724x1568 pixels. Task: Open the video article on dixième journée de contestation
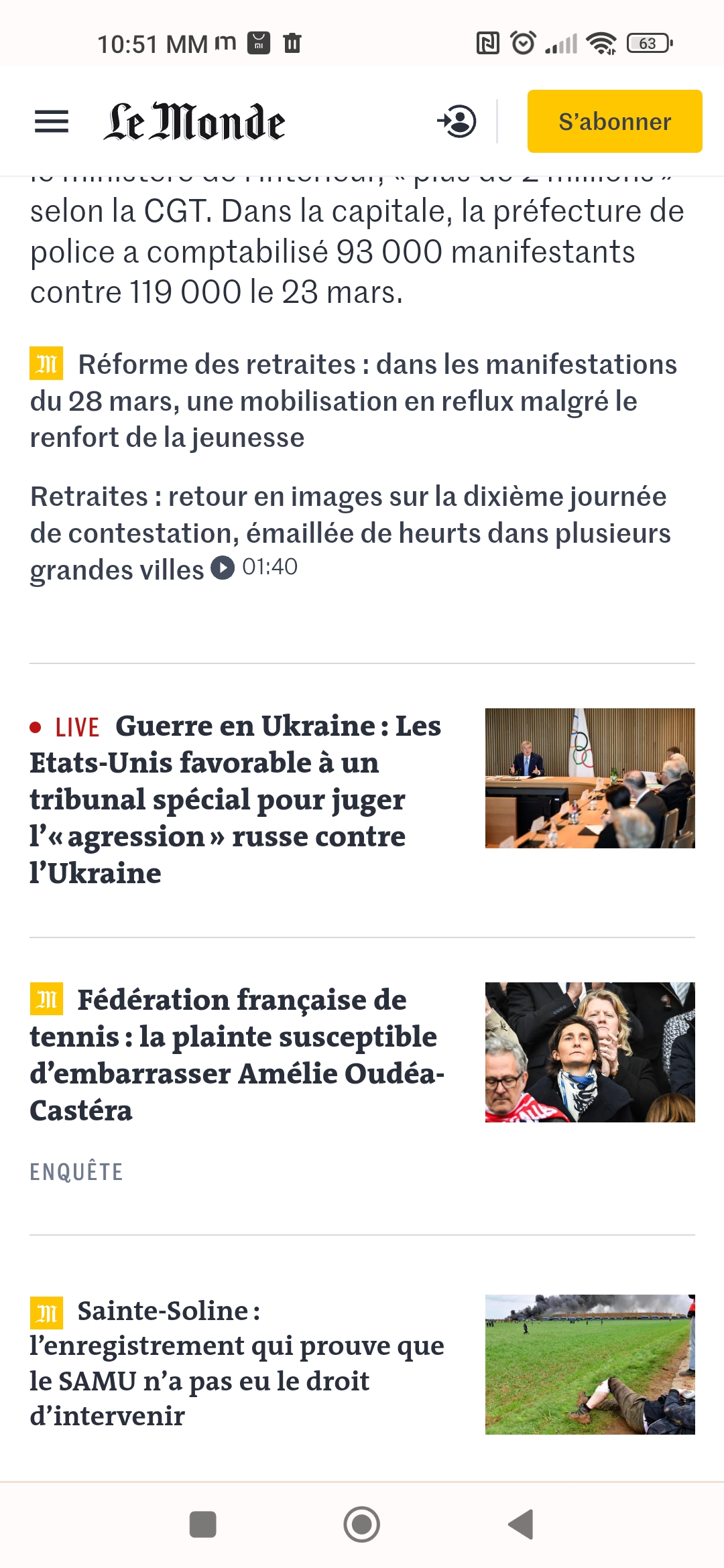349,533
